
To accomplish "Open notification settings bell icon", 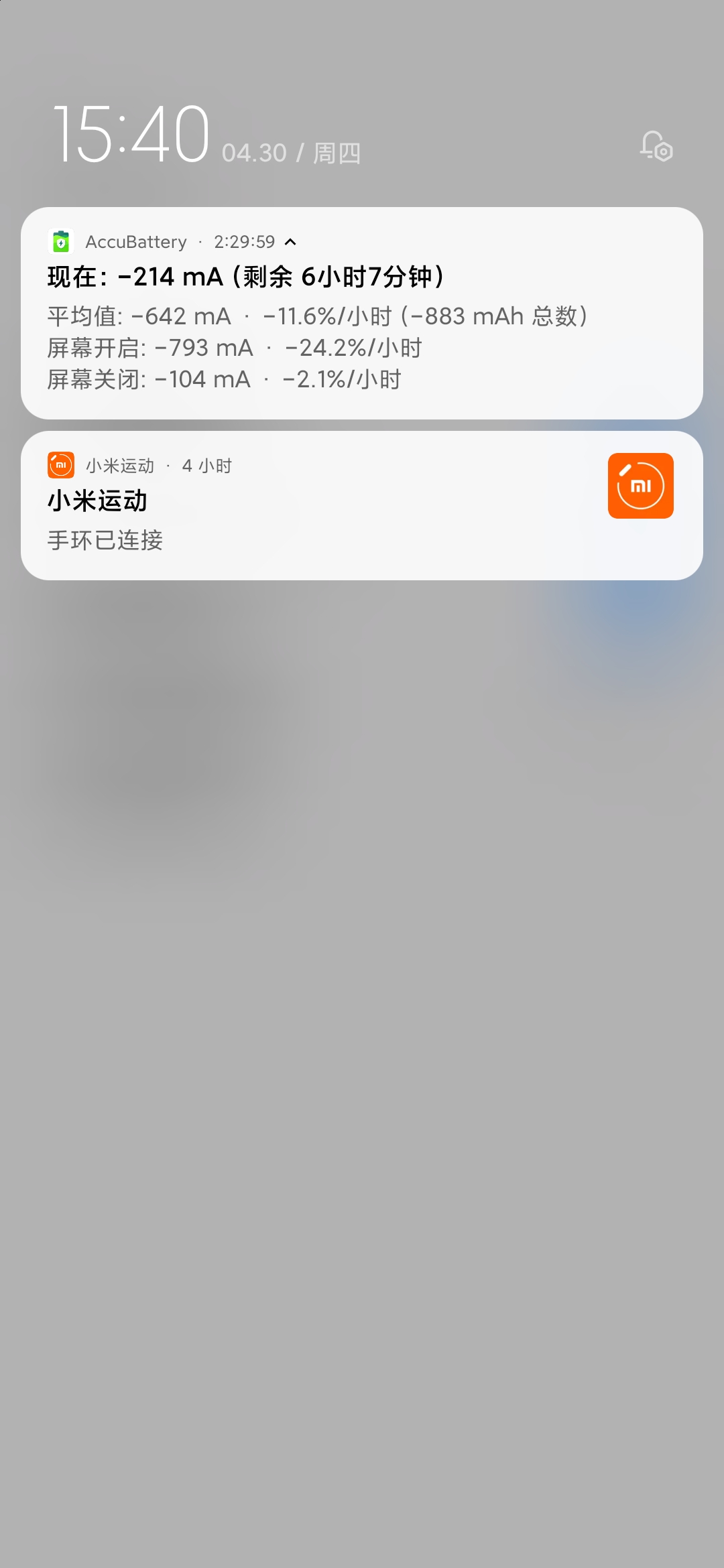I will (x=656, y=147).
